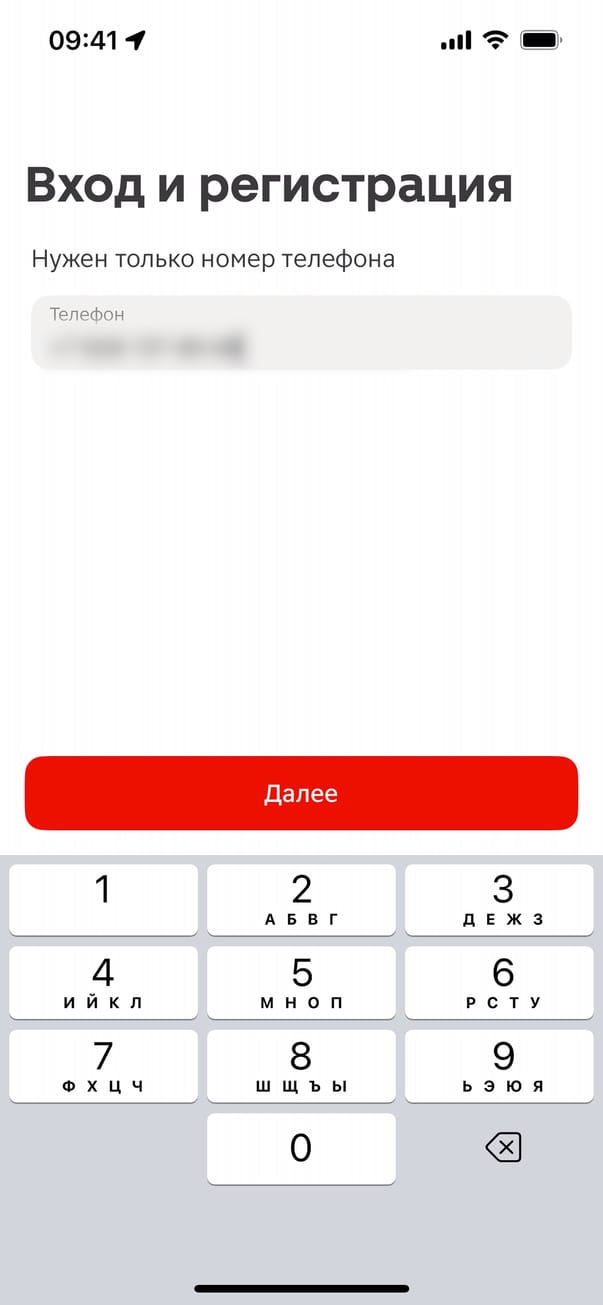
Task: Enter digit 5 on the keypad
Action: click(x=301, y=982)
